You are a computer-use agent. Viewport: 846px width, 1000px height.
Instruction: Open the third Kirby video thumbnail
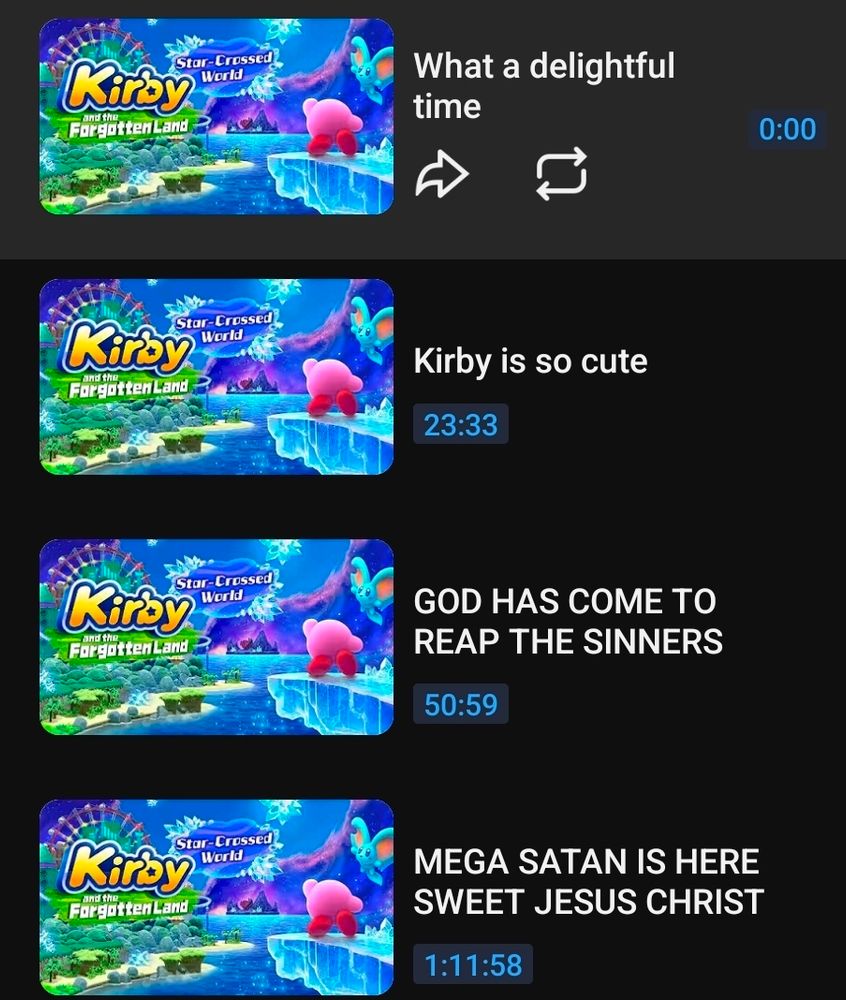pos(216,637)
